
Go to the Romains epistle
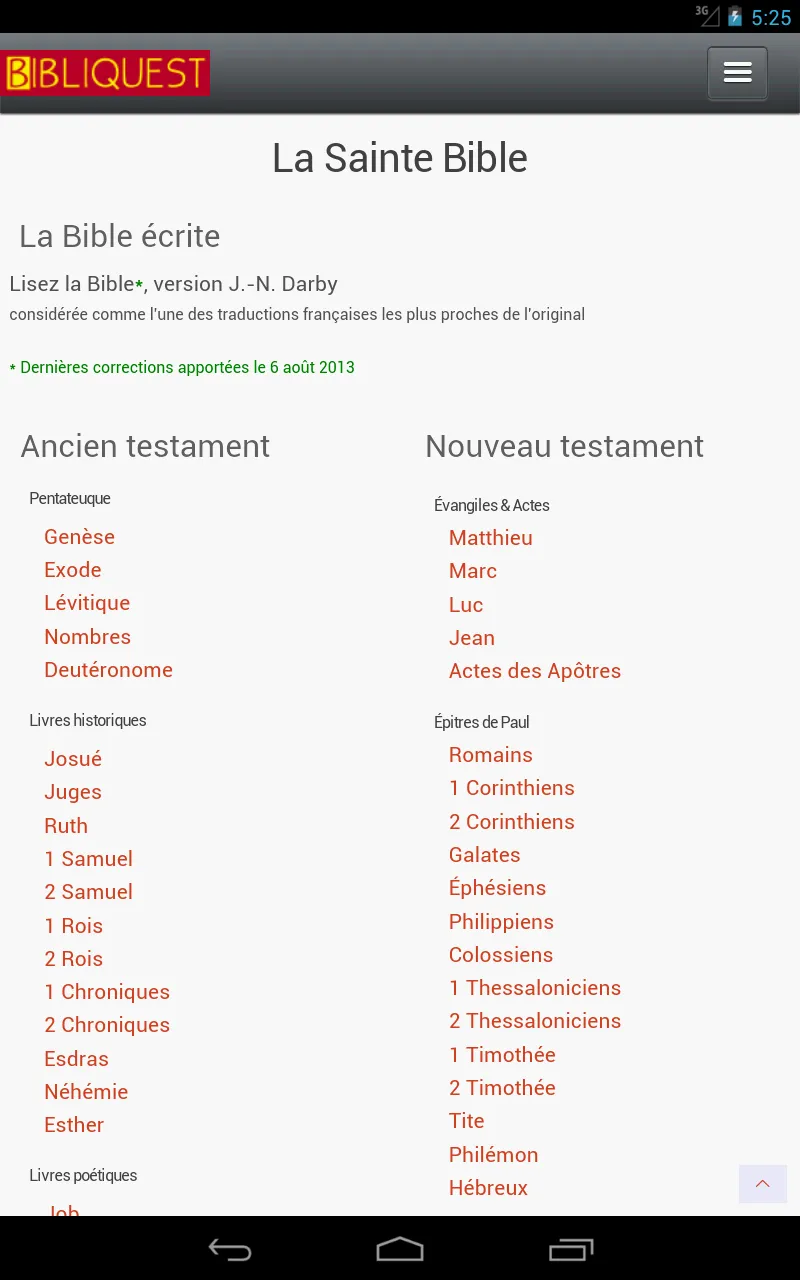(491, 755)
